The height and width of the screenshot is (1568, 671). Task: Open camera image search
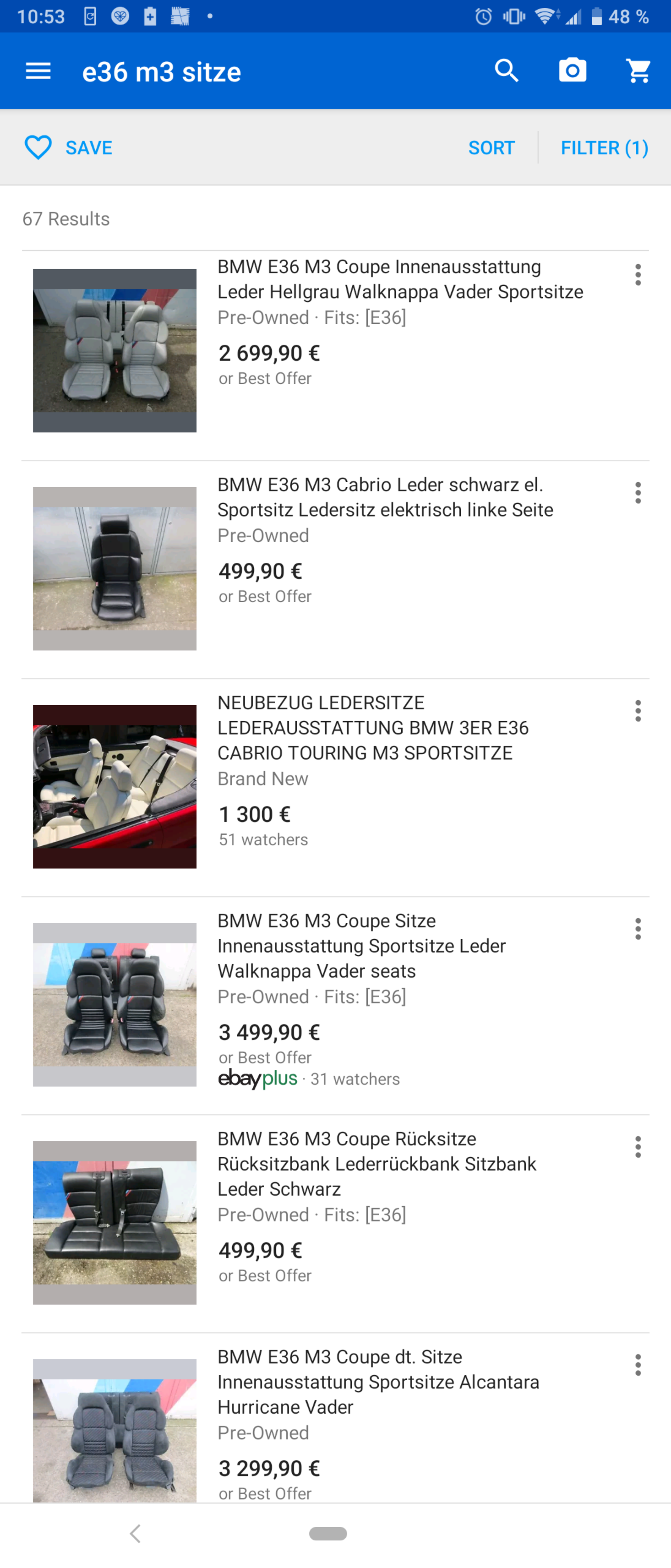point(572,71)
